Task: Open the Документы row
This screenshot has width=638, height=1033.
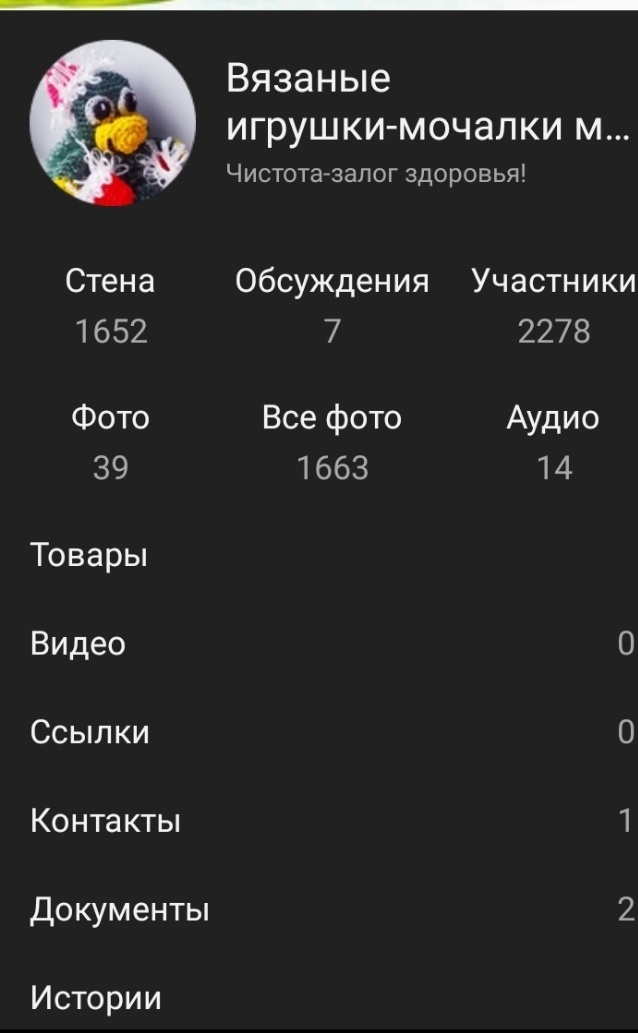Action: (x=319, y=909)
